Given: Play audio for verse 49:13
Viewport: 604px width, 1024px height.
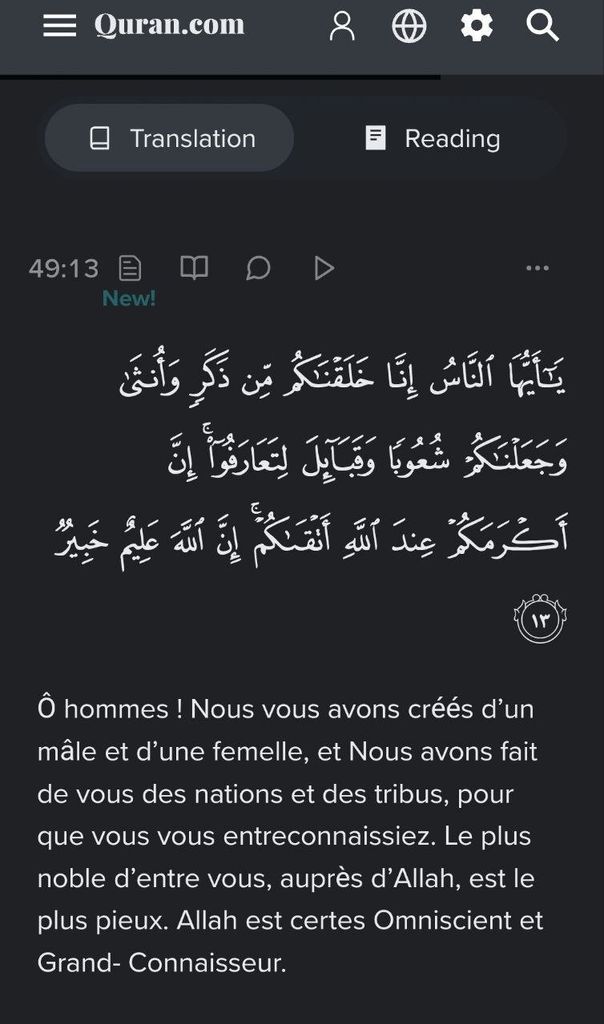Looking at the screenshot, I should pyautogui.click(x=323, y=268).
